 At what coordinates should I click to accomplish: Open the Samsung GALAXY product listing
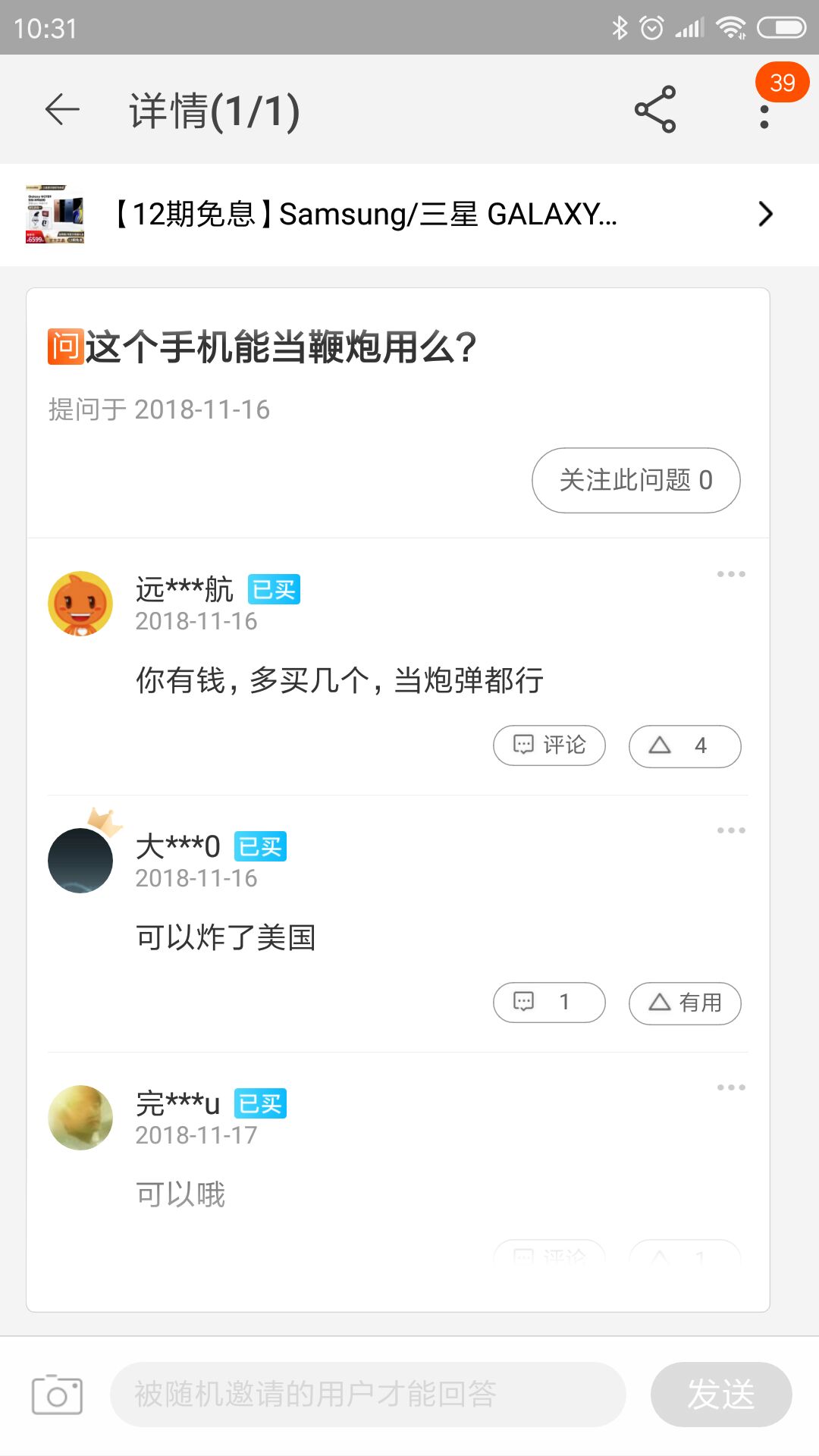tap(409, 215)
